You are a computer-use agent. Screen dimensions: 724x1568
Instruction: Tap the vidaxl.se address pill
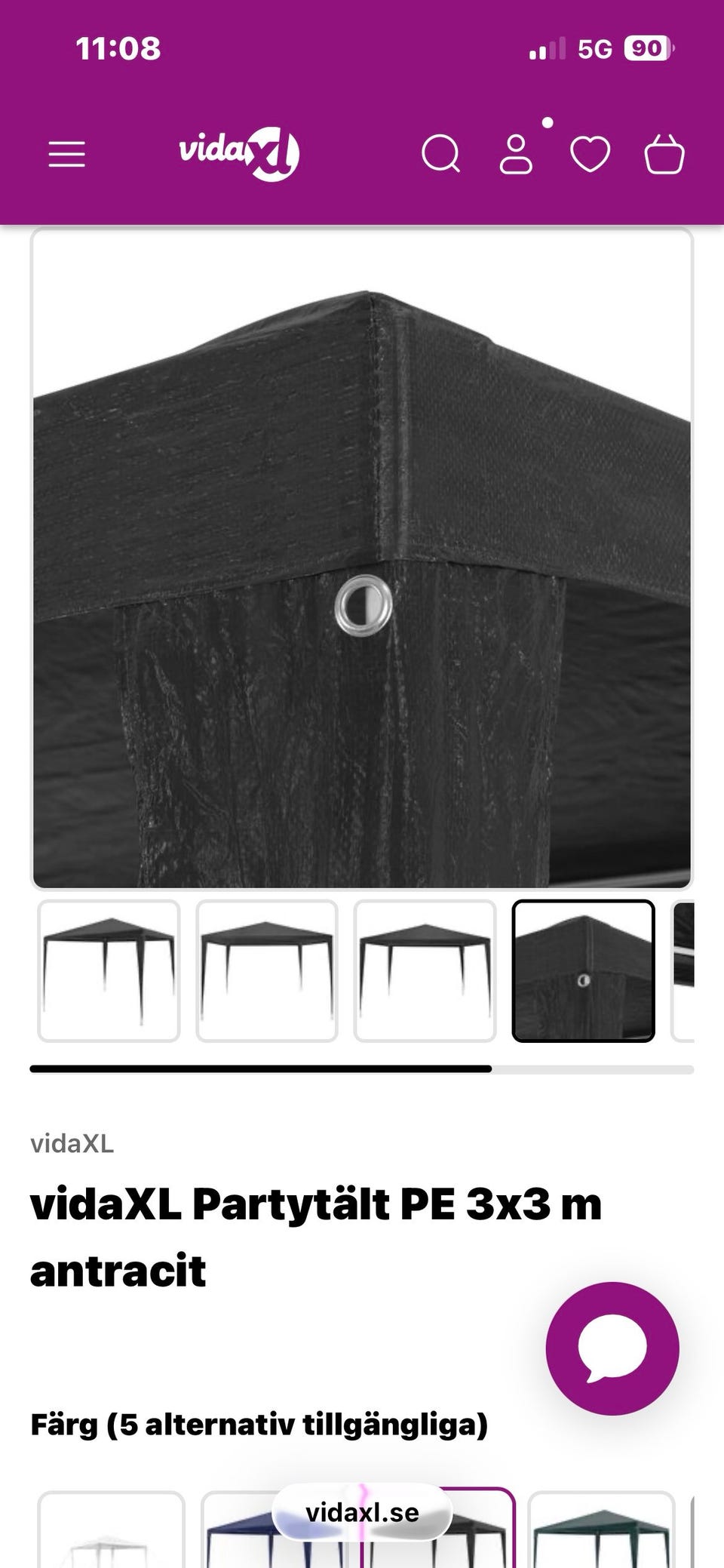point(362,1512)
